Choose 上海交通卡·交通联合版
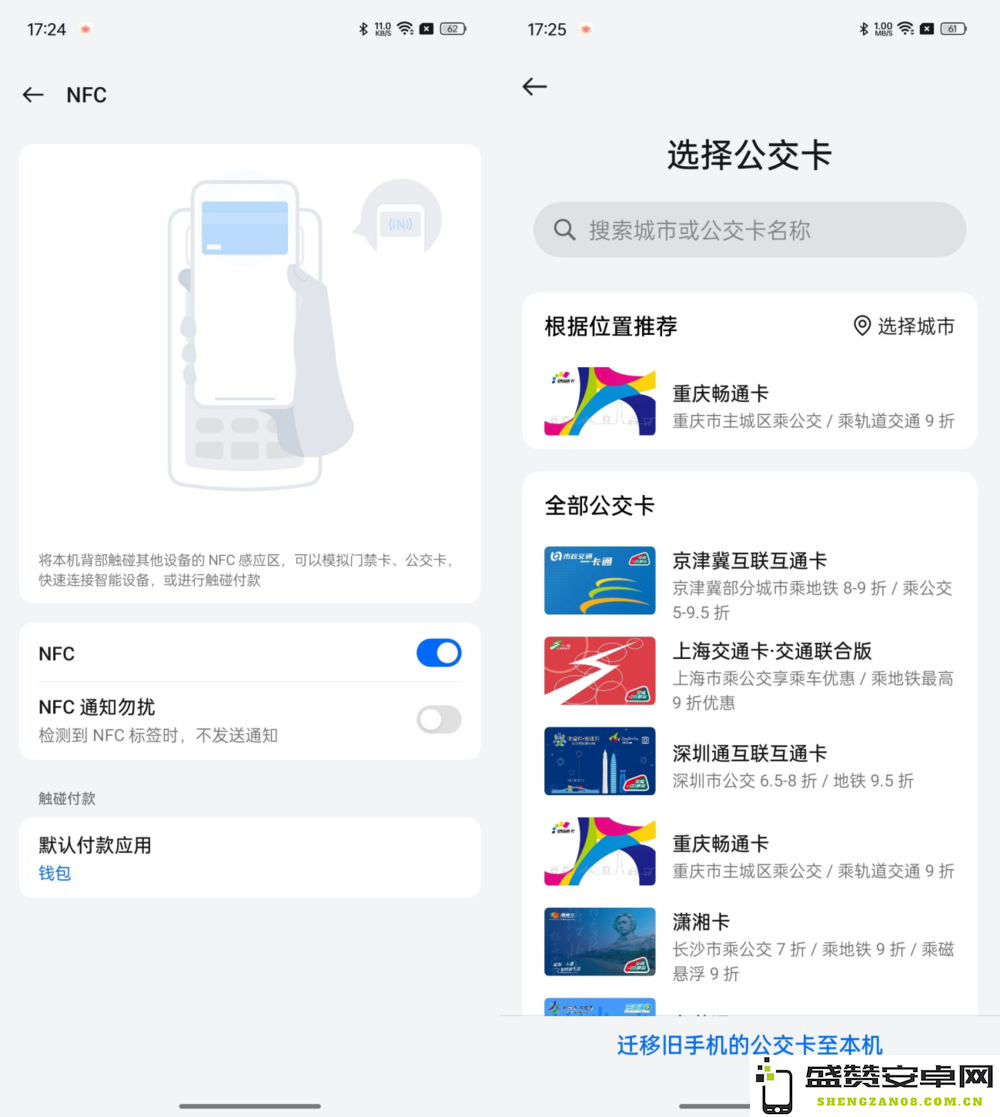The height and width of the screenshot is (1117, 1000). click(x=749, y=673)
